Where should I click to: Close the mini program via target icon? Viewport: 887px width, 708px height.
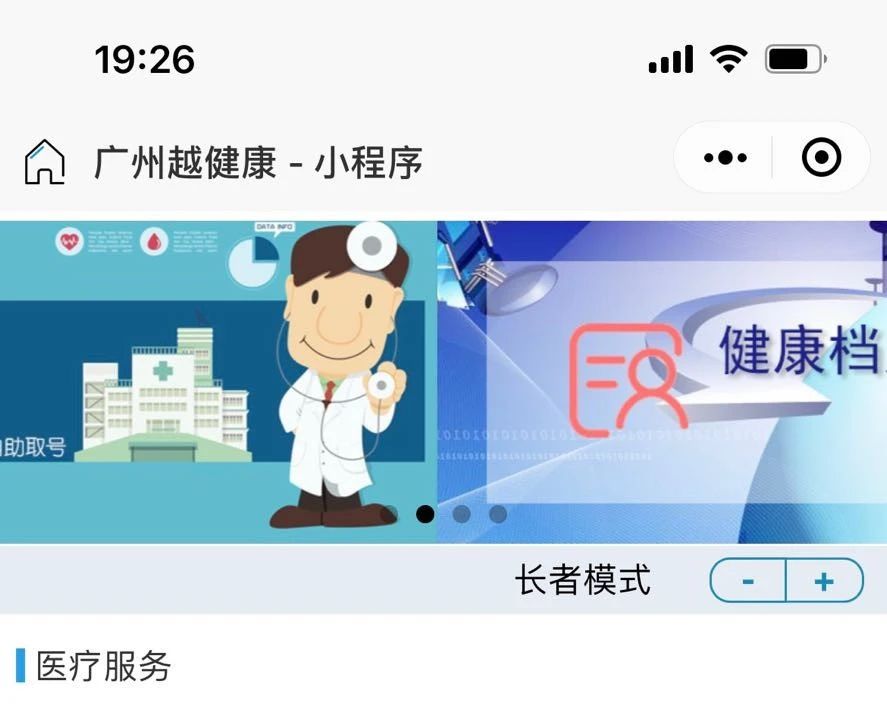pyautogui.click(x=822, y=158)
